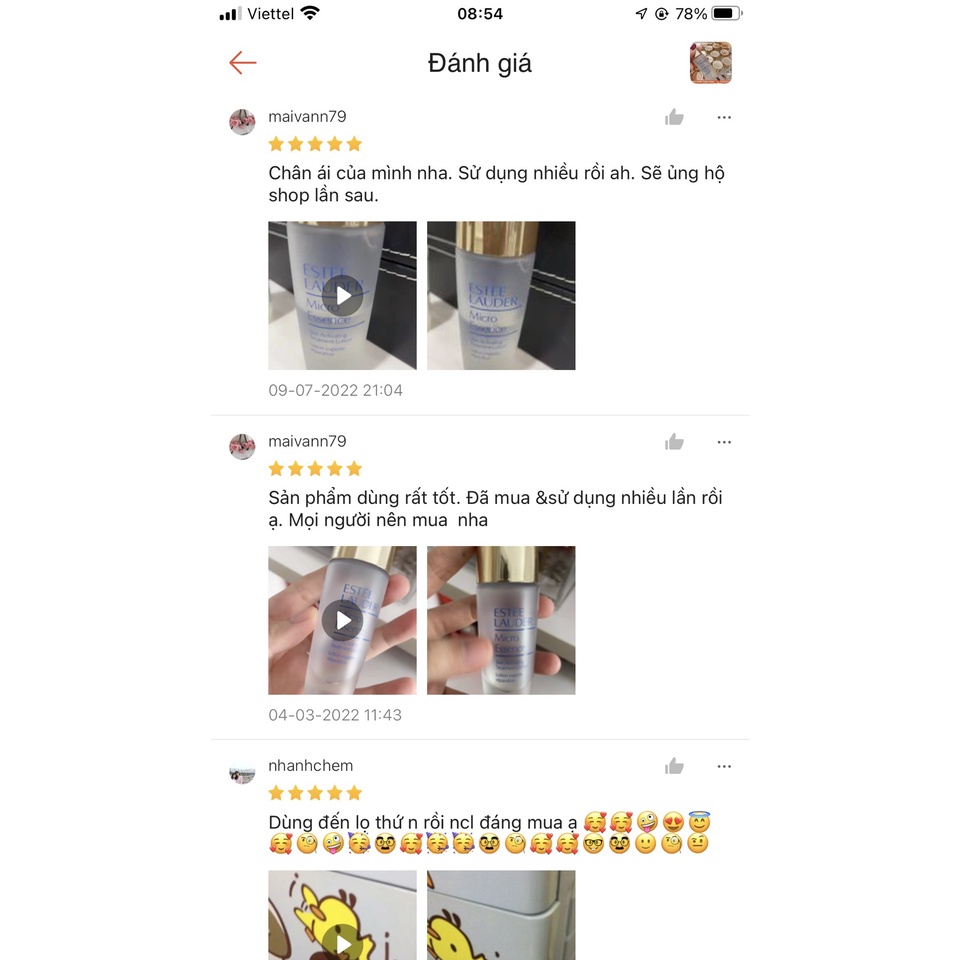Play the video in the "Chân ái của mình" review

tap(342, 296)
